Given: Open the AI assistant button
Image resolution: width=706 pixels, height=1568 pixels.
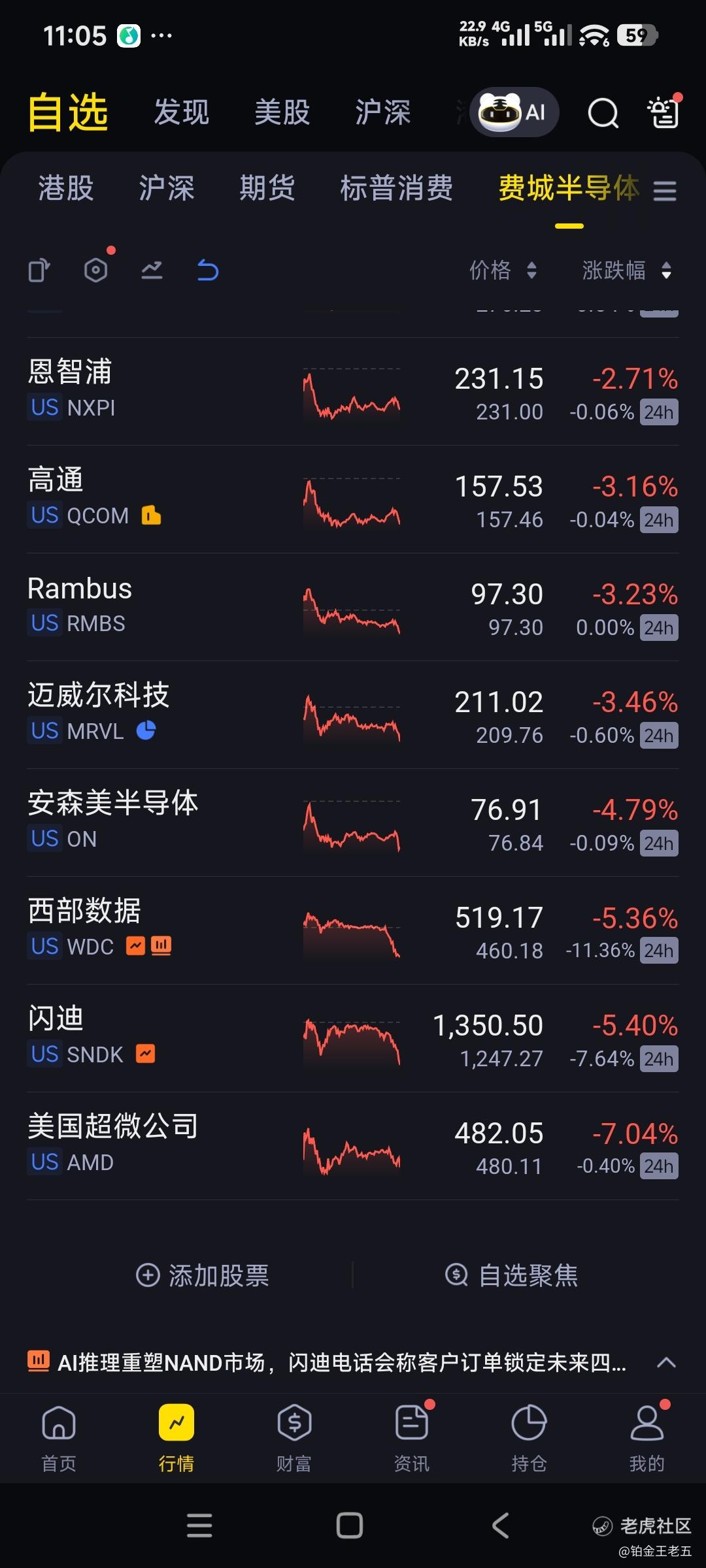Looking at the screenshot, I should pyautogui.click(x=514, y=112).
